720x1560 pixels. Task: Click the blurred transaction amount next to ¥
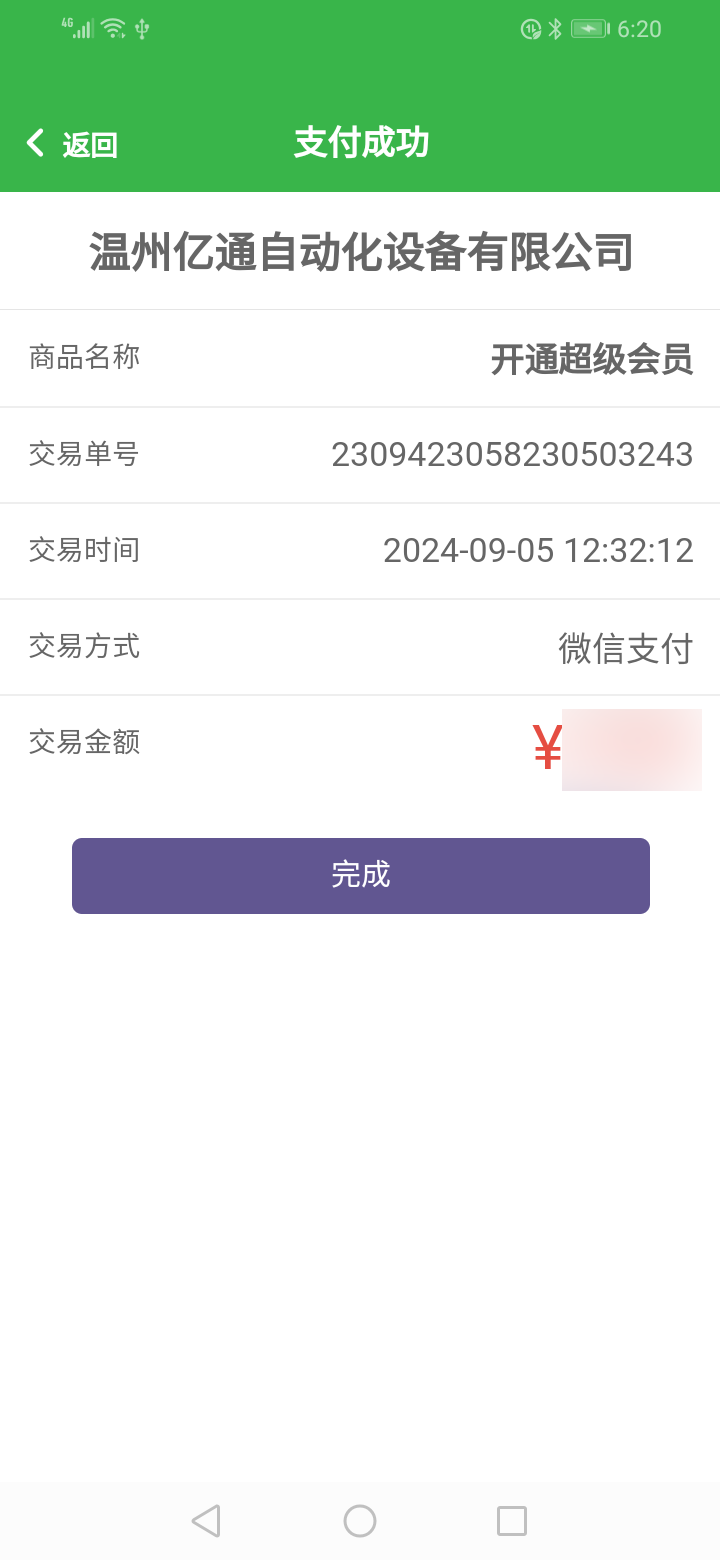coord(632,748)
